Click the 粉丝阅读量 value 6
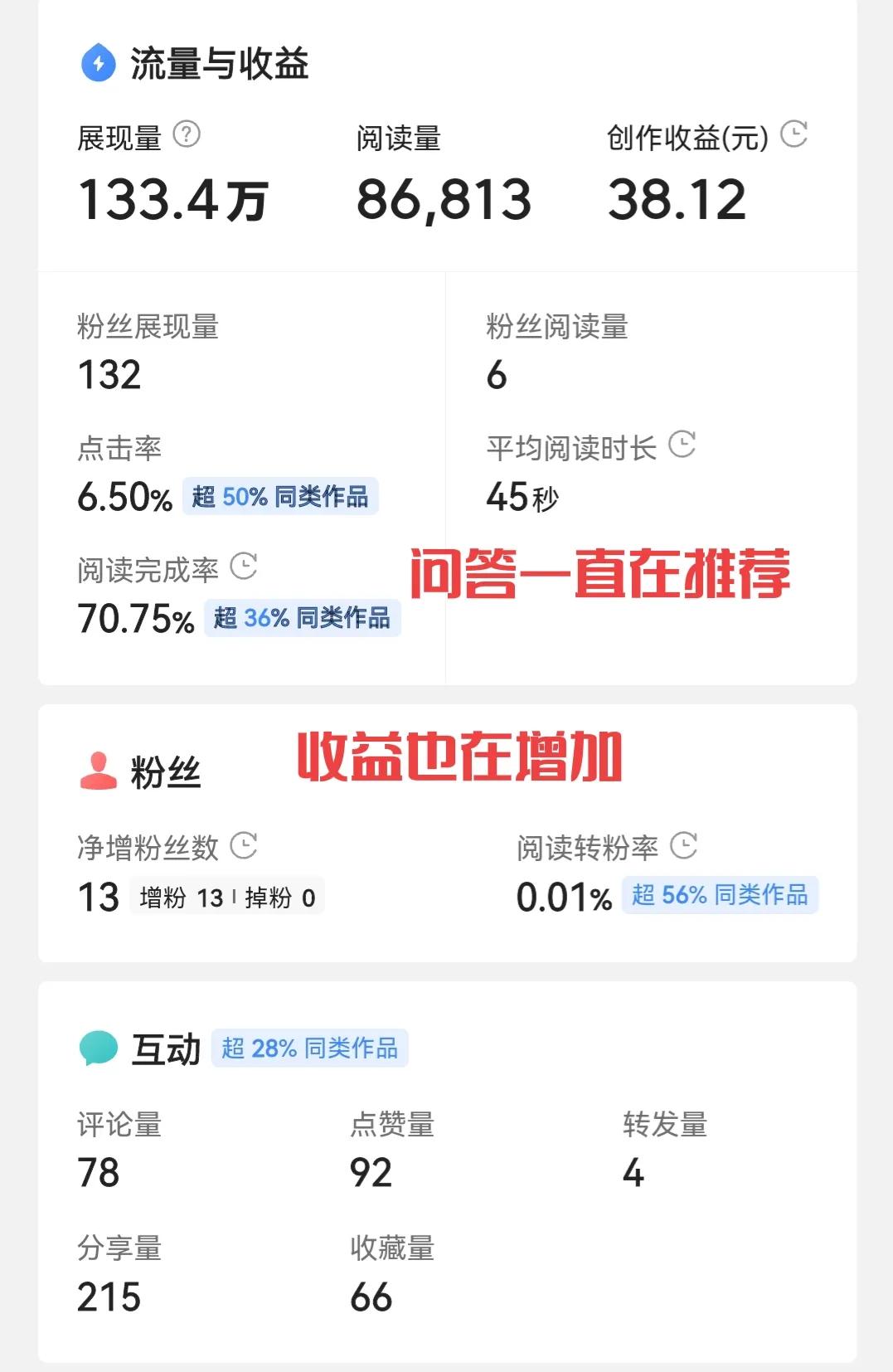The image size is (893, 1372). pyautogui.click(x=495, y=375)
